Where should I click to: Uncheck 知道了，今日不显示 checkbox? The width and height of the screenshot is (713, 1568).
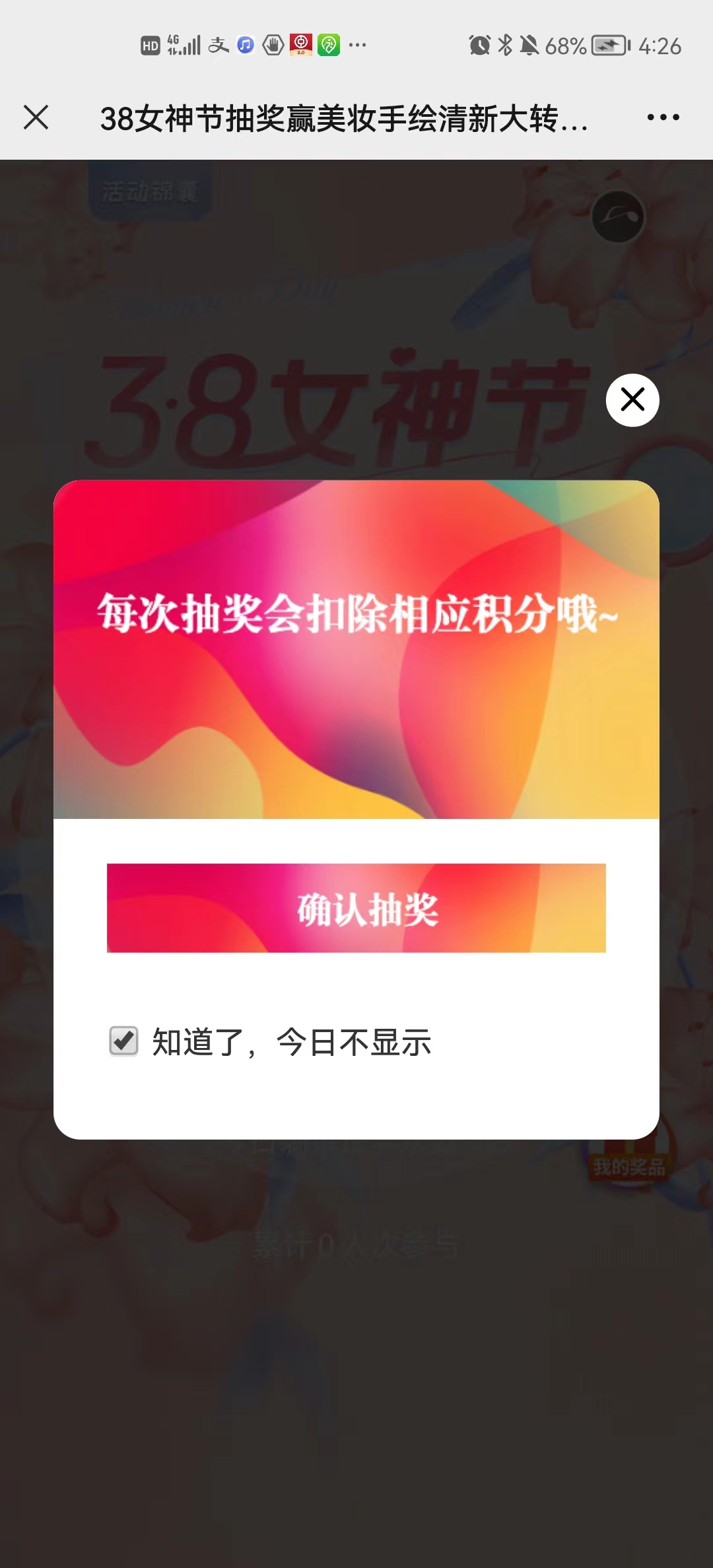(x=123, y=1041)
